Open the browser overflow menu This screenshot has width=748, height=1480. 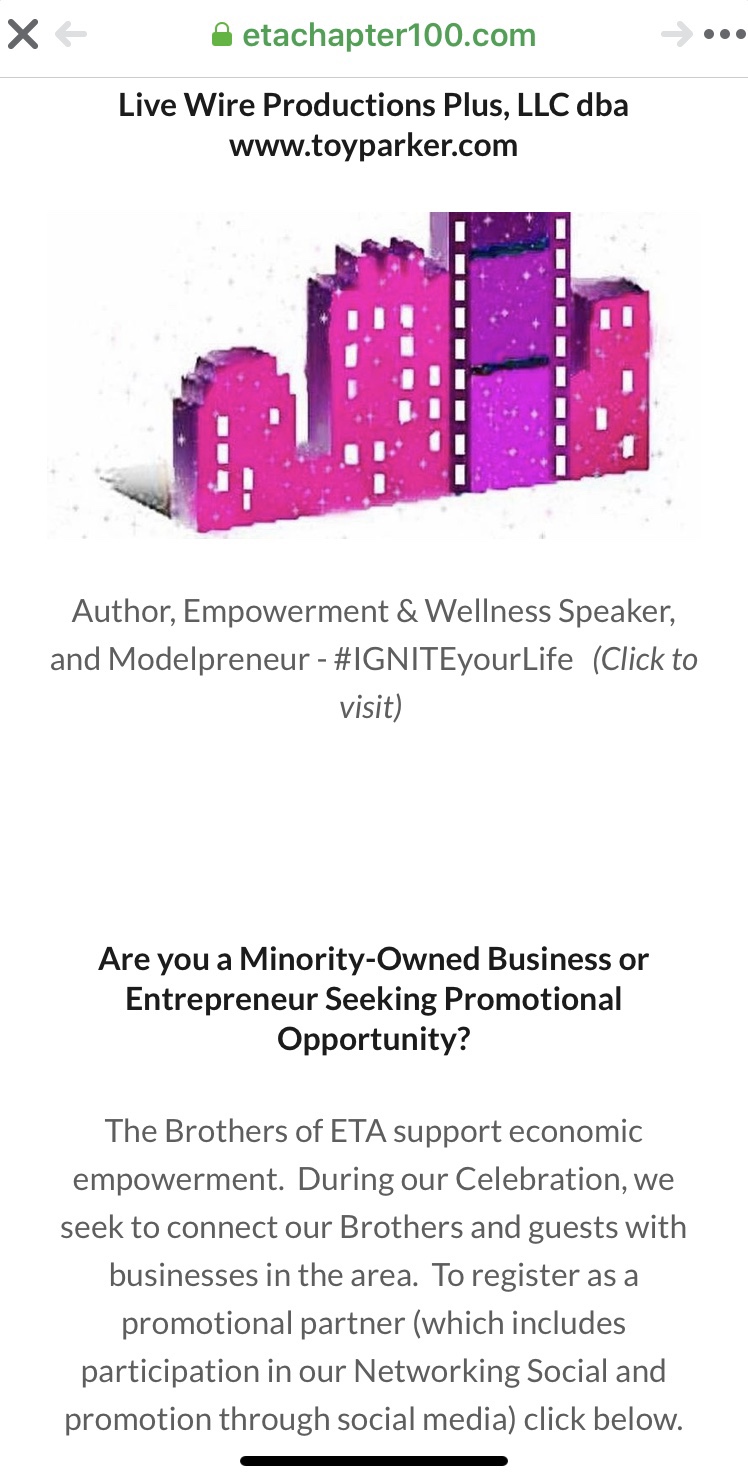(725, 36)
